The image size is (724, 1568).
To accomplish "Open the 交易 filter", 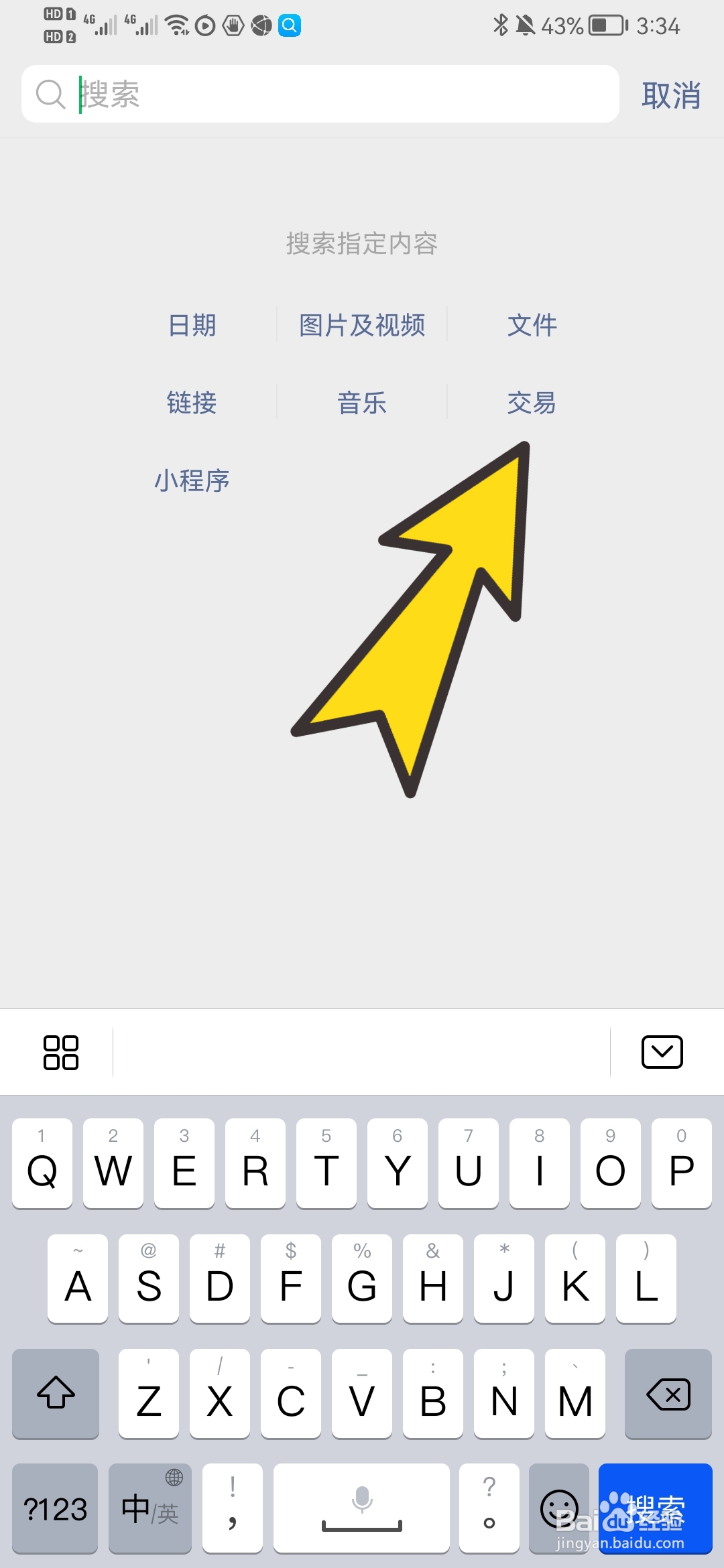I will click(532, 403).
